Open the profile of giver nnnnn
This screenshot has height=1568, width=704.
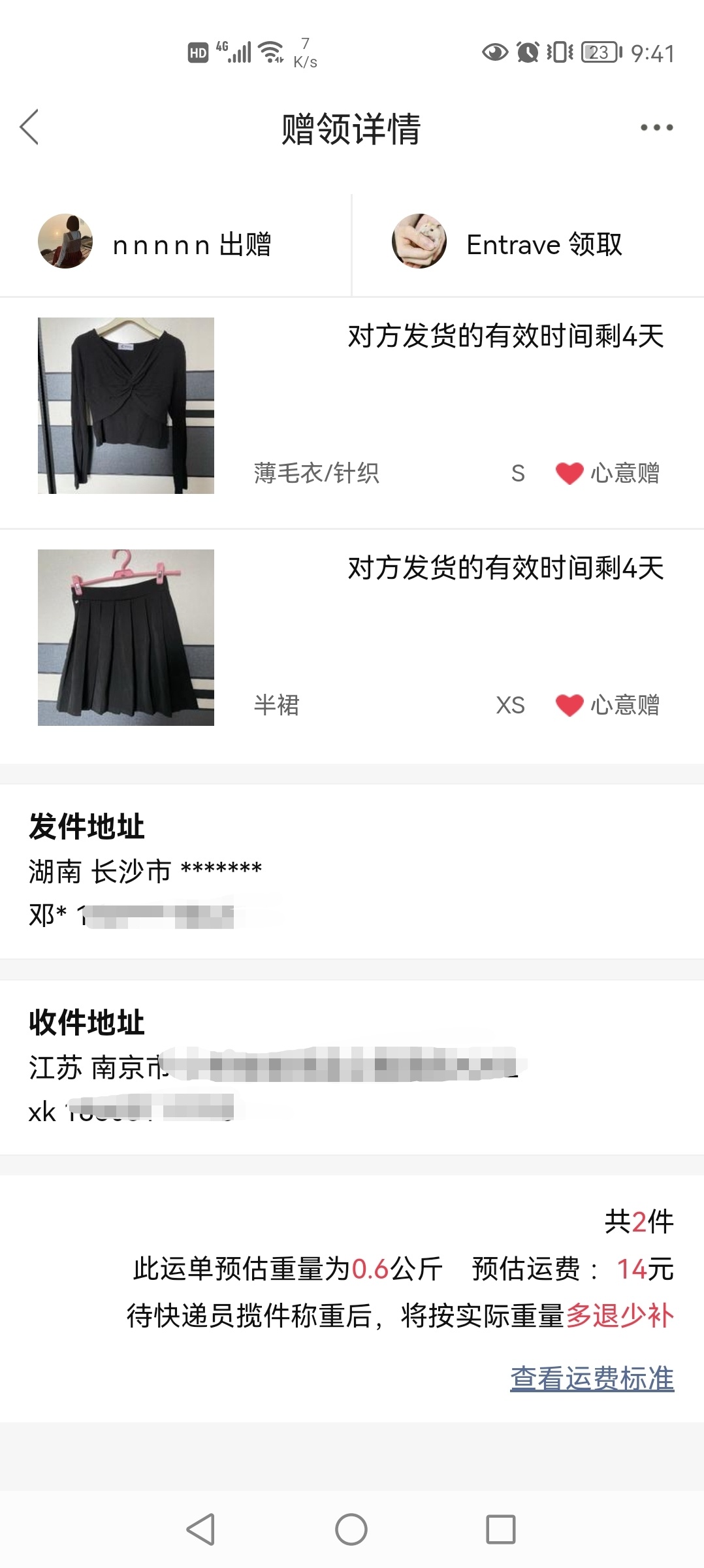coord(65,242)
